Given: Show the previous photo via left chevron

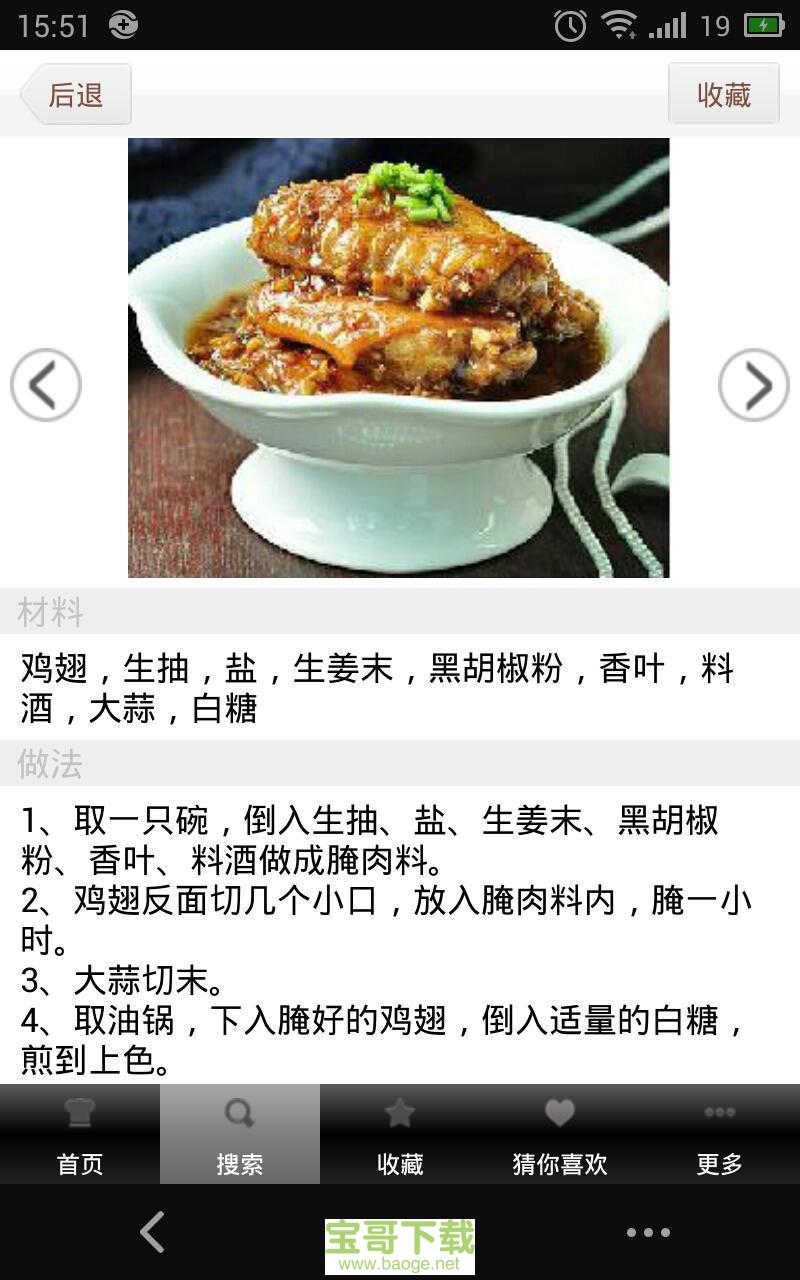Looking at the screenshot, I should (x=44, y=385).
